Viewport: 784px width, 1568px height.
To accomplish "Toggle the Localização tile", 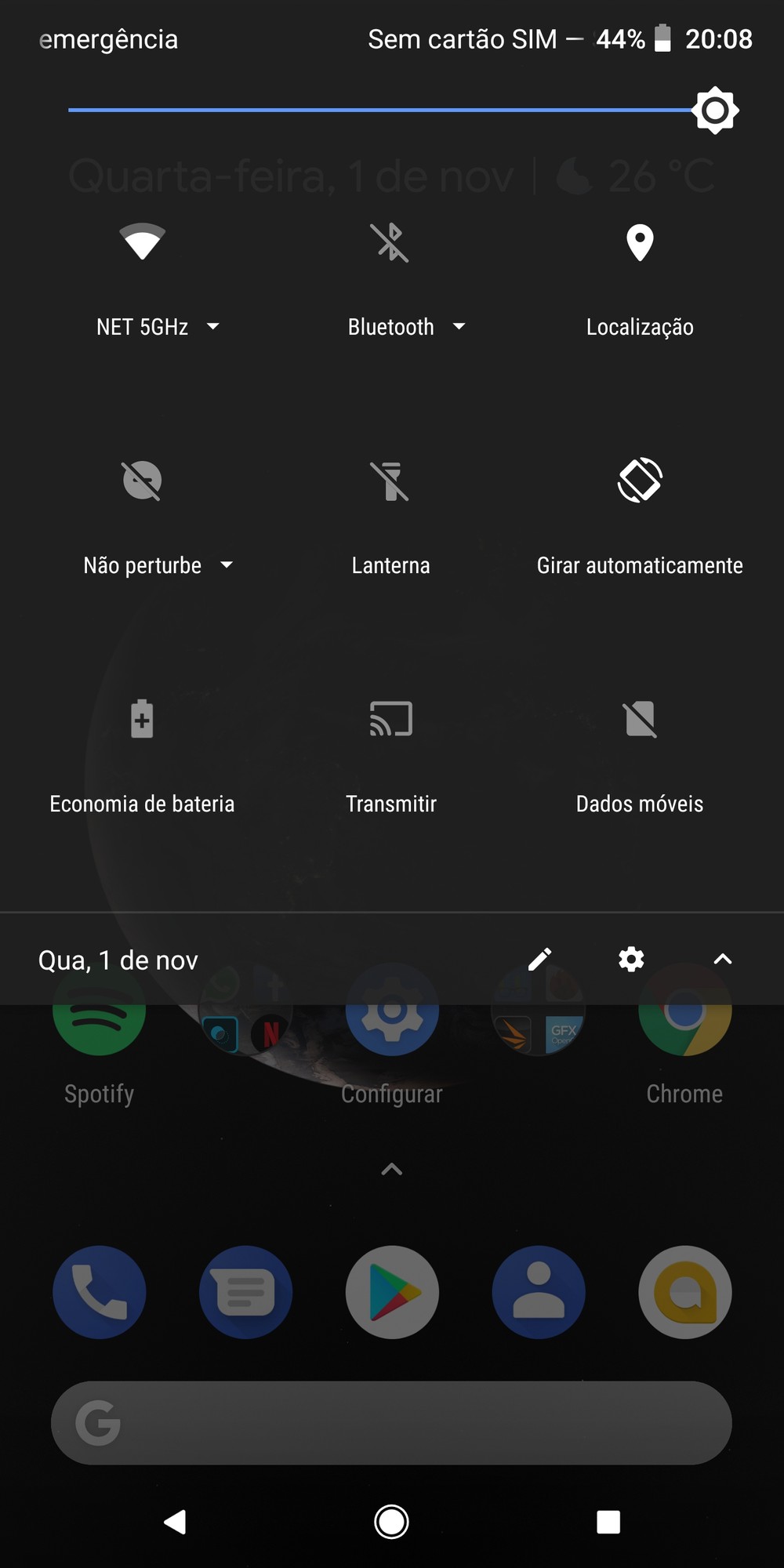I will (x=640, y=242).
